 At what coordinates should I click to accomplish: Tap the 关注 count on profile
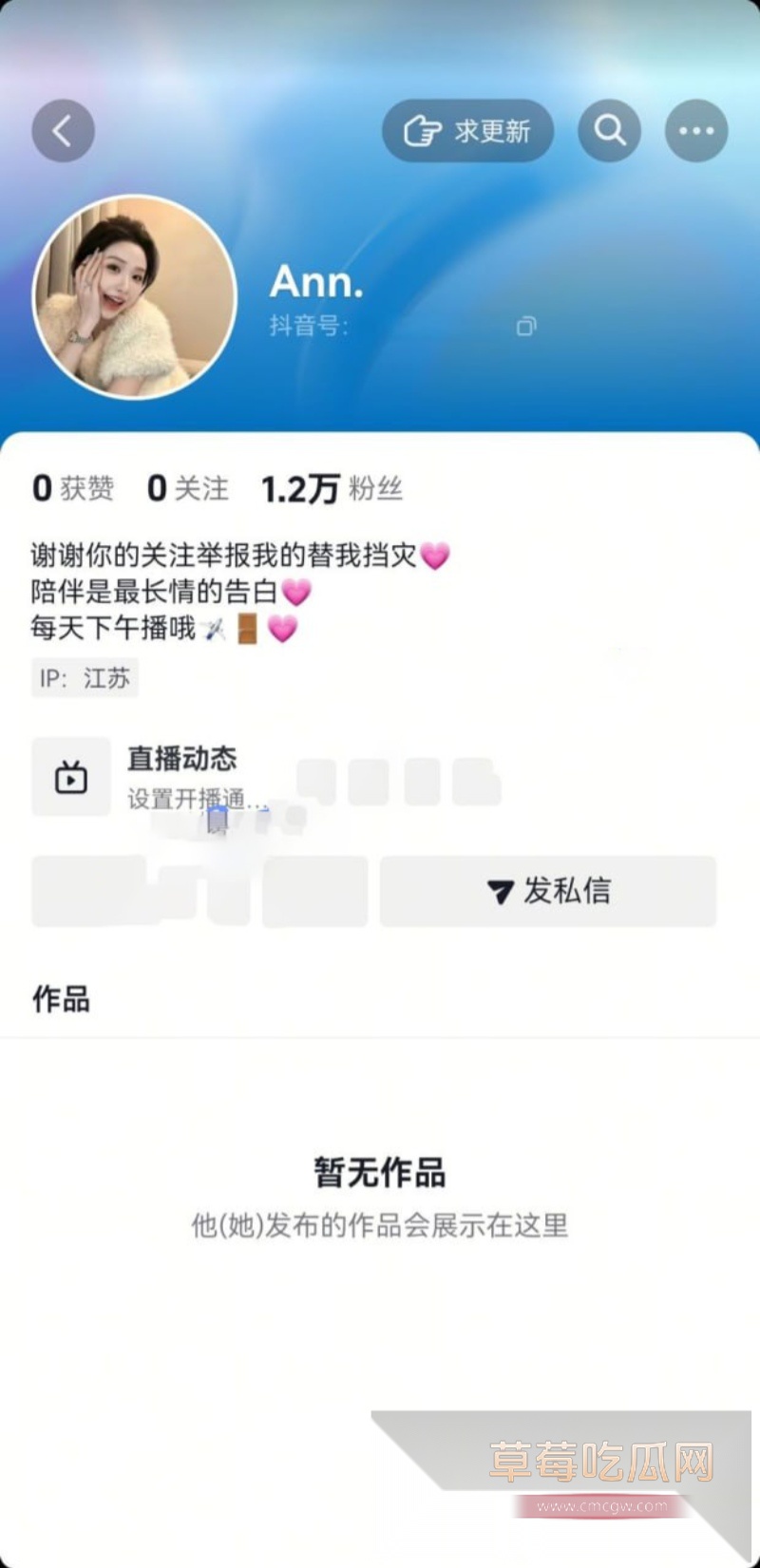pos(187,487)
